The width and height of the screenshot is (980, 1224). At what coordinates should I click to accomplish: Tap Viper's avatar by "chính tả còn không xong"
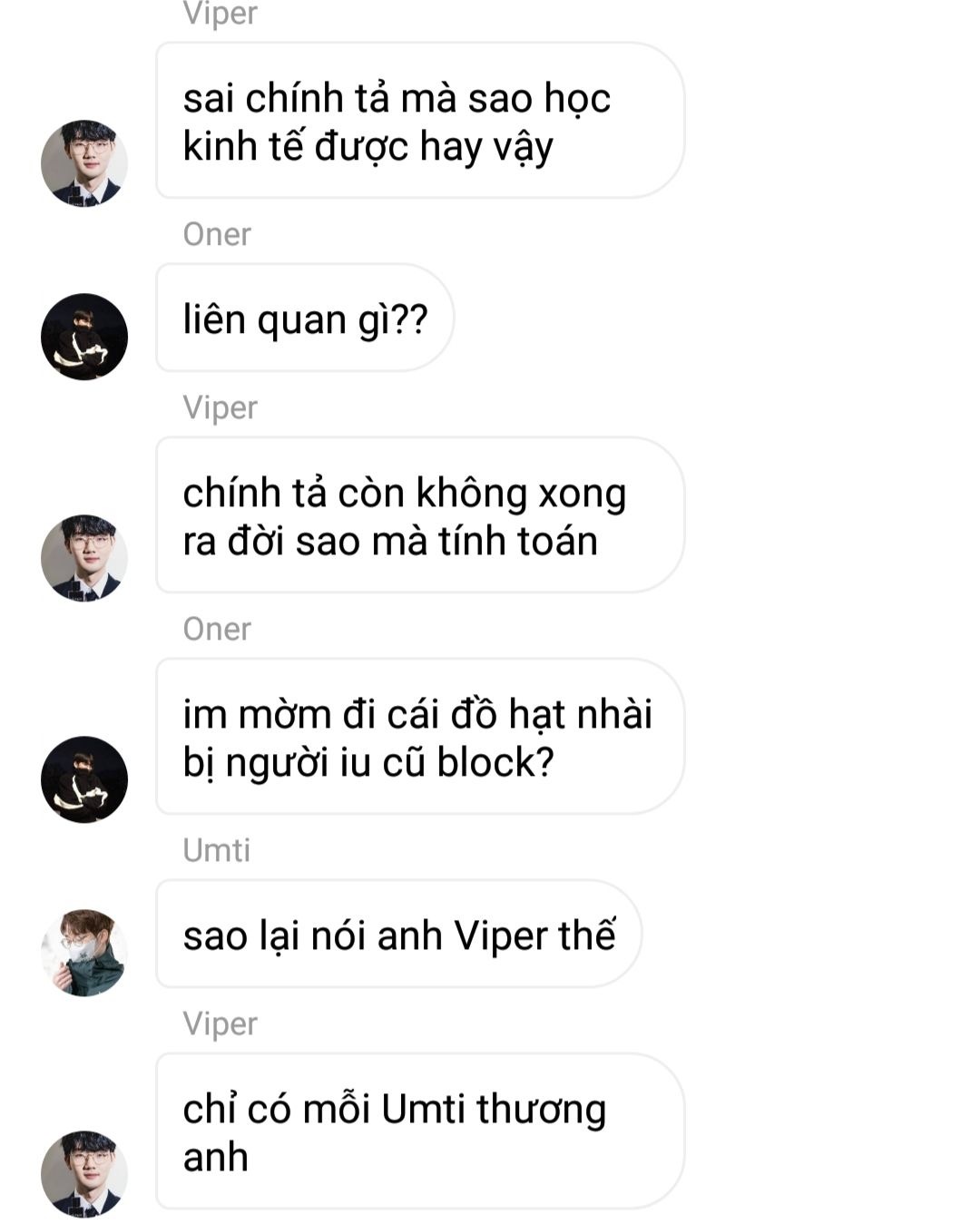coord(84,557)
